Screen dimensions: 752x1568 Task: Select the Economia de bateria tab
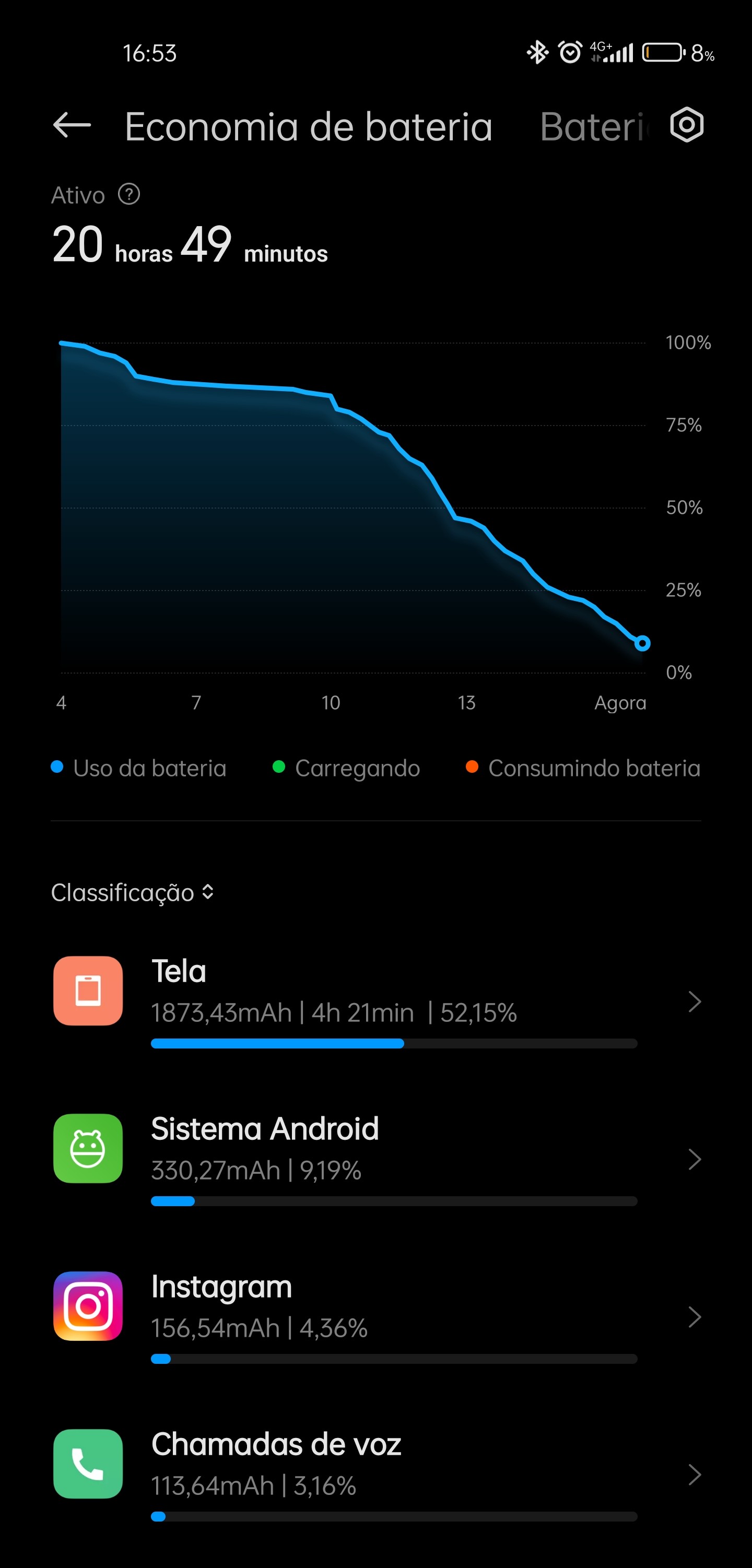(x=309, y=126)
